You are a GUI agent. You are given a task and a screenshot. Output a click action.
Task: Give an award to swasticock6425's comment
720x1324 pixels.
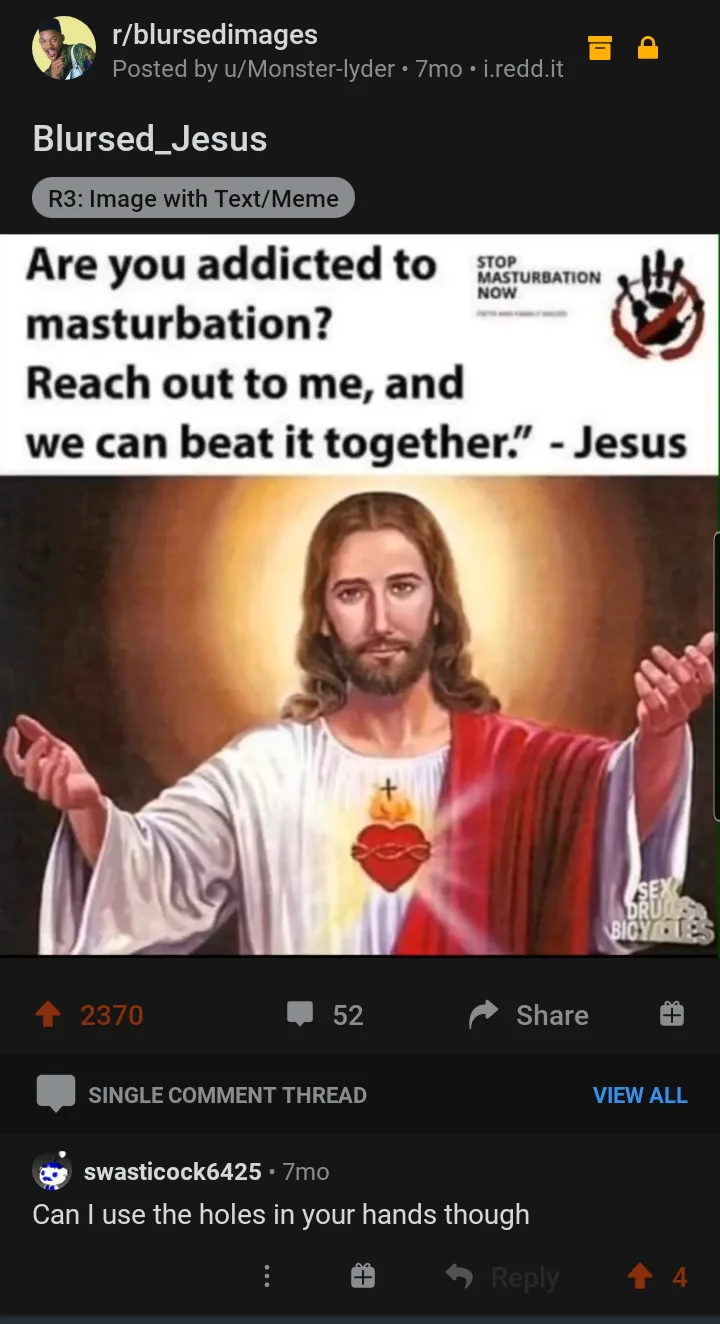[x=363, y=1276]
